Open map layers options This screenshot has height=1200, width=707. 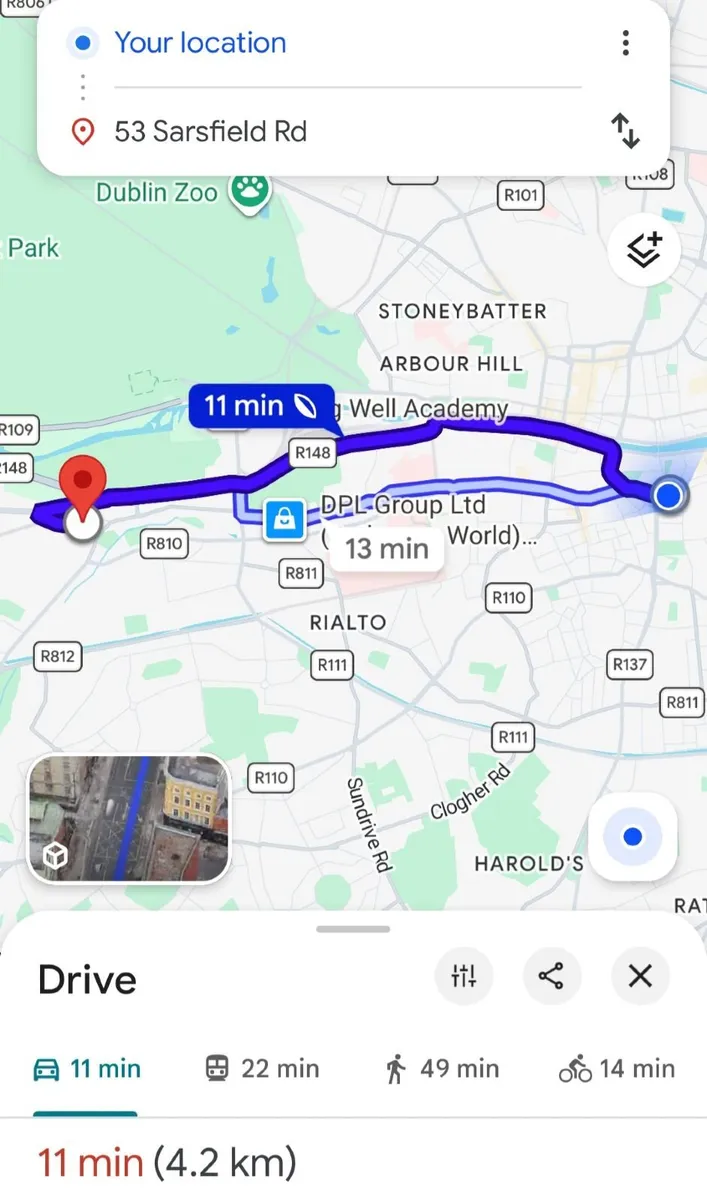click(645, 250)
